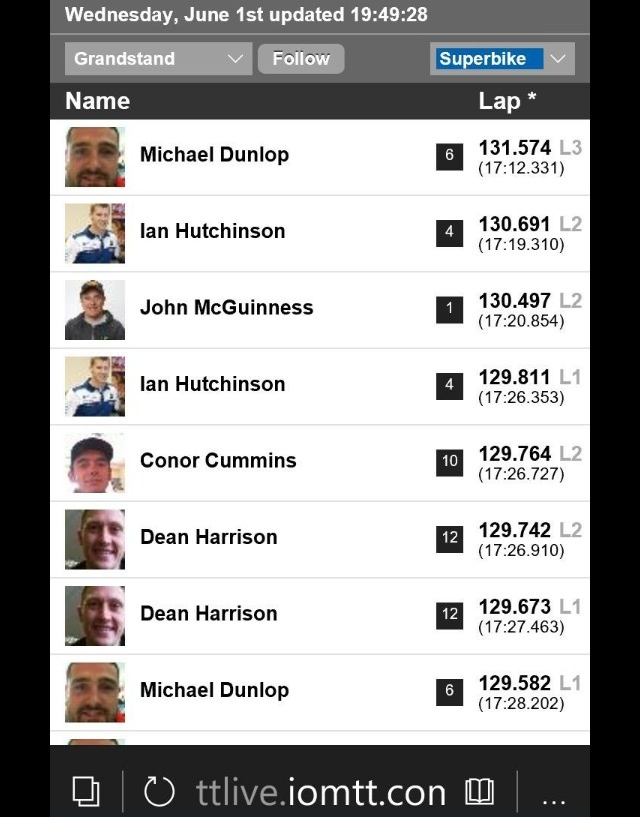Open reading view book icon
The image size is (640, 817).
(480, 792)
